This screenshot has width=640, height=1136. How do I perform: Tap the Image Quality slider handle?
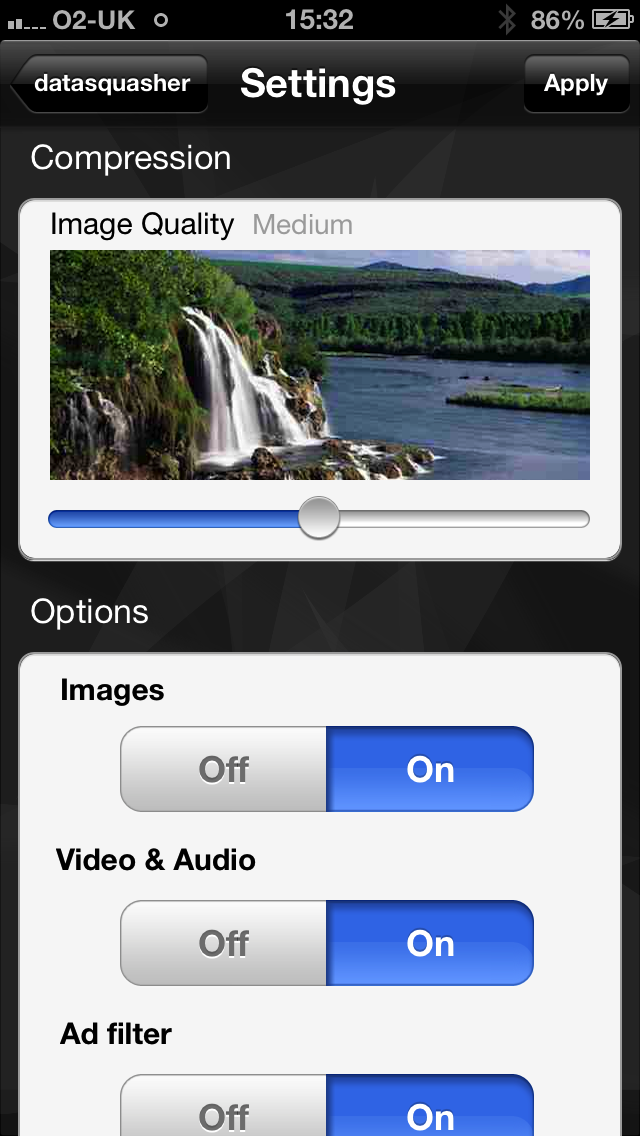point(319,518)
